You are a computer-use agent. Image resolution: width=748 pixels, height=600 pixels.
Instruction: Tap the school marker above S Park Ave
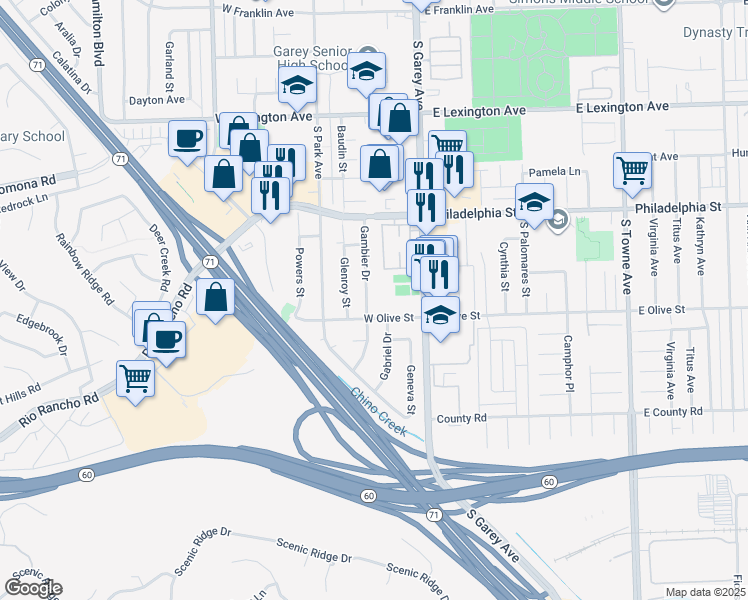pos(297,85)
